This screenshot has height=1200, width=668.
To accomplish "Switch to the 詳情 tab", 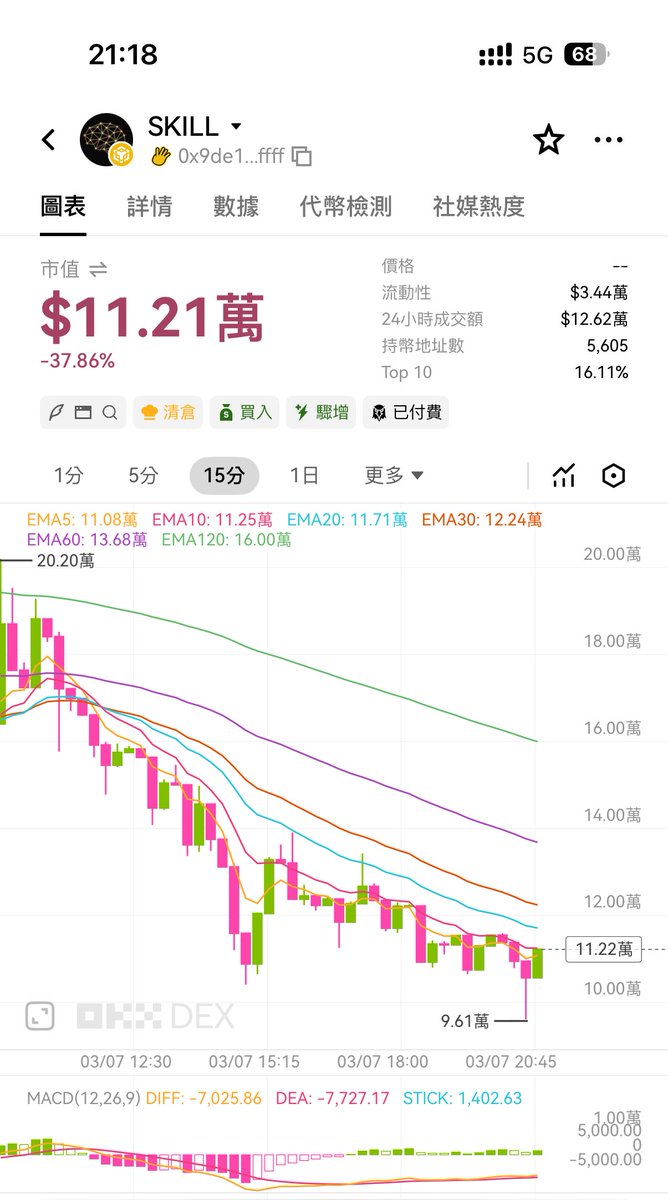I will tap(150, 207).
